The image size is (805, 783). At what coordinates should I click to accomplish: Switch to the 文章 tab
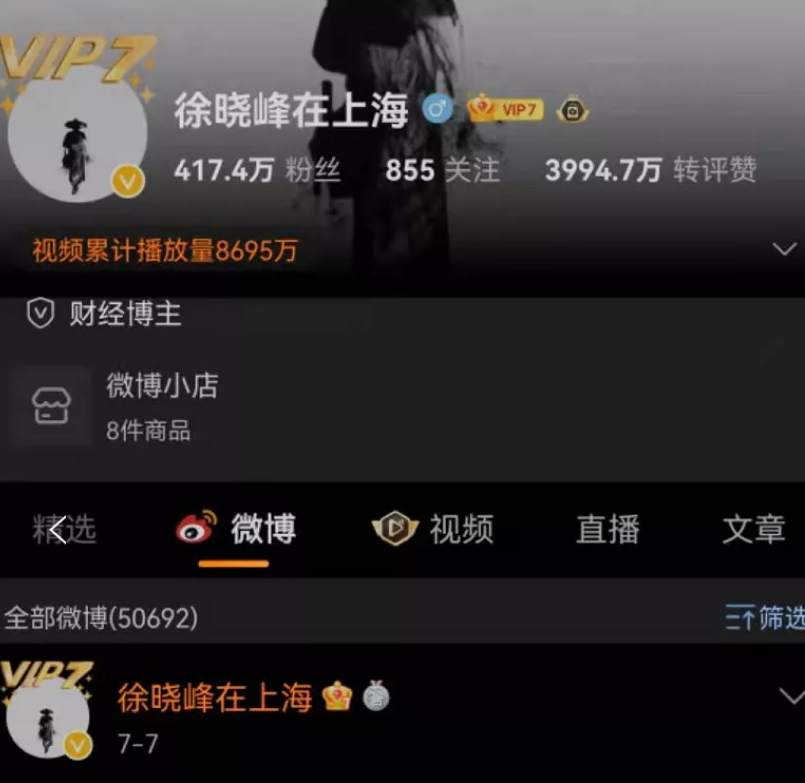click(753, 530)
